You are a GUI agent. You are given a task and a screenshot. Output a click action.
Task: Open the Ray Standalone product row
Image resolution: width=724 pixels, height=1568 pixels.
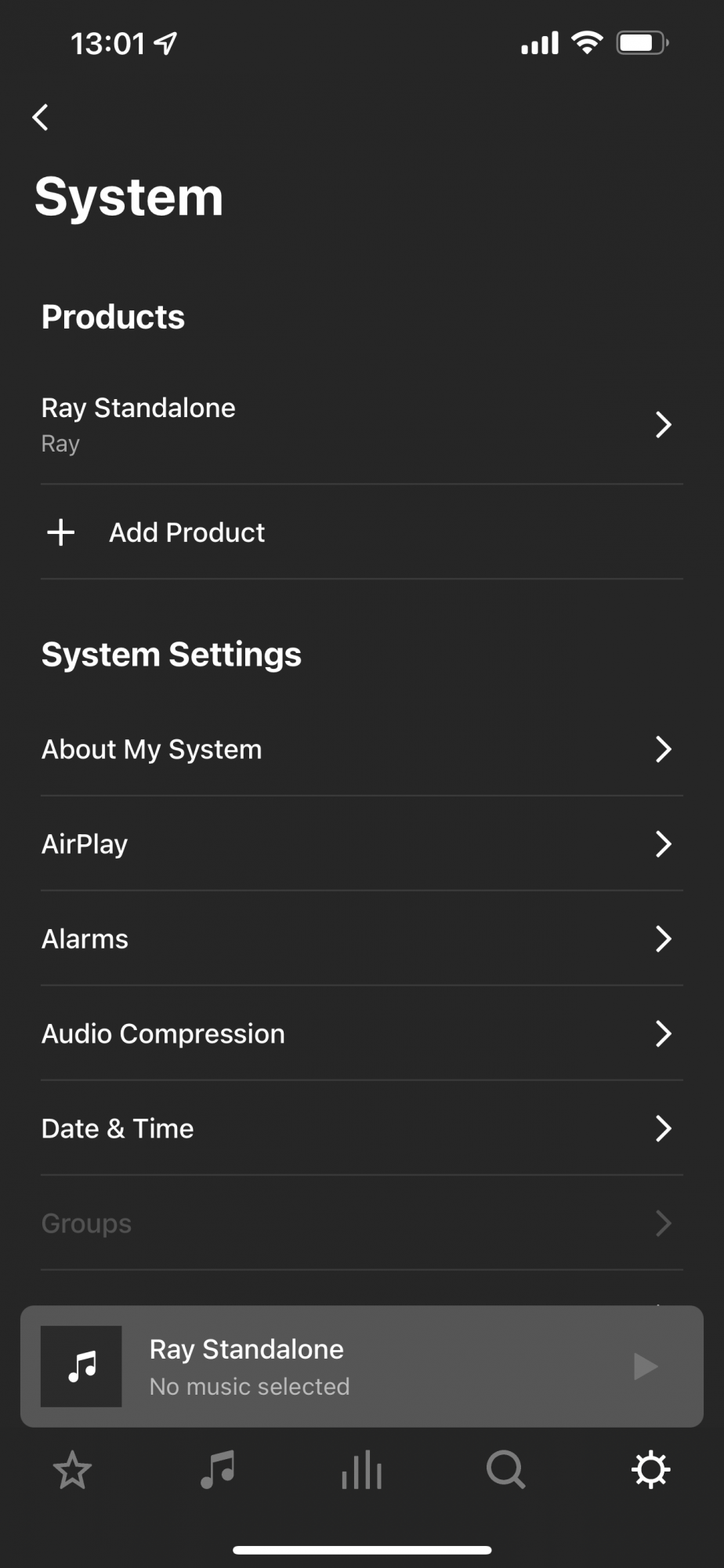[360, 425]
